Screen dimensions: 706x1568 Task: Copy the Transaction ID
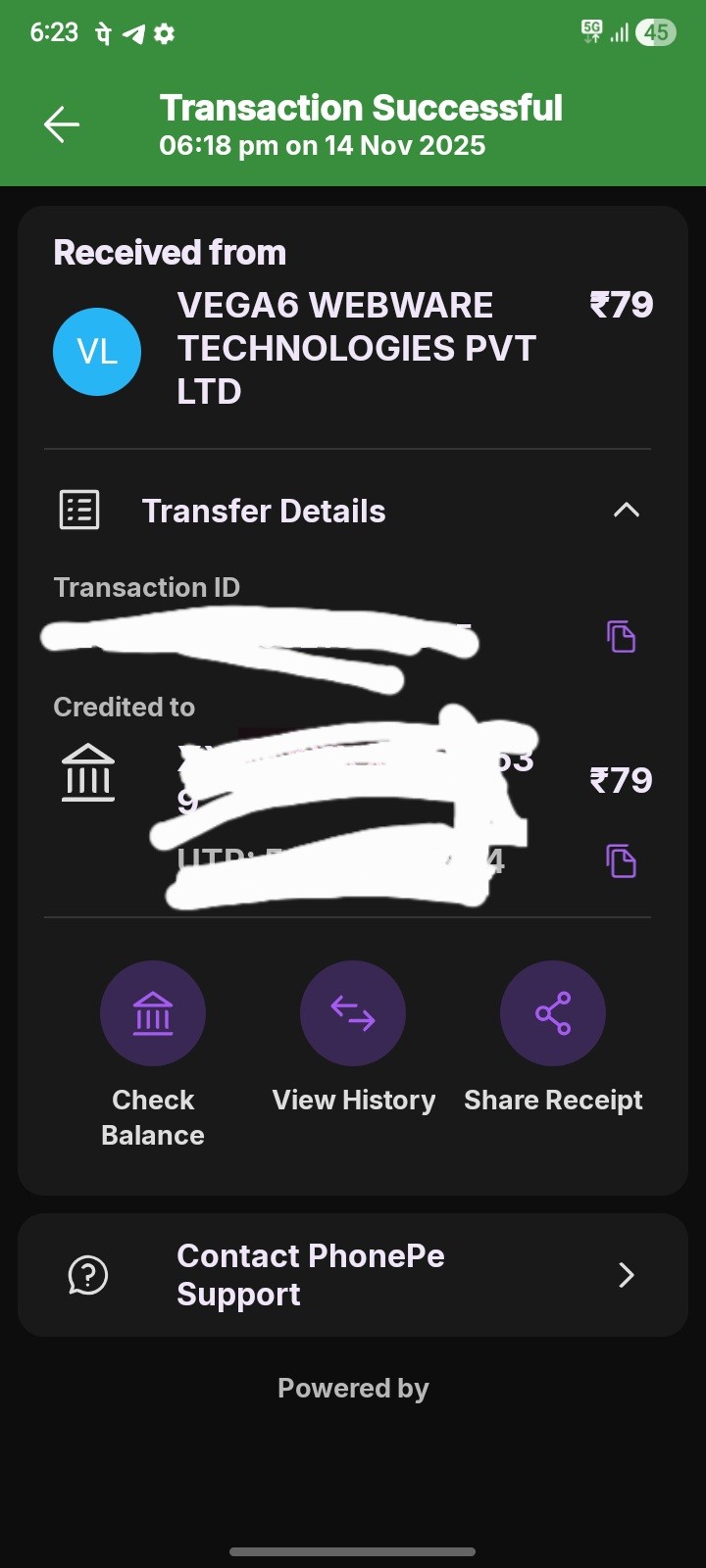[x=621, y=637]
